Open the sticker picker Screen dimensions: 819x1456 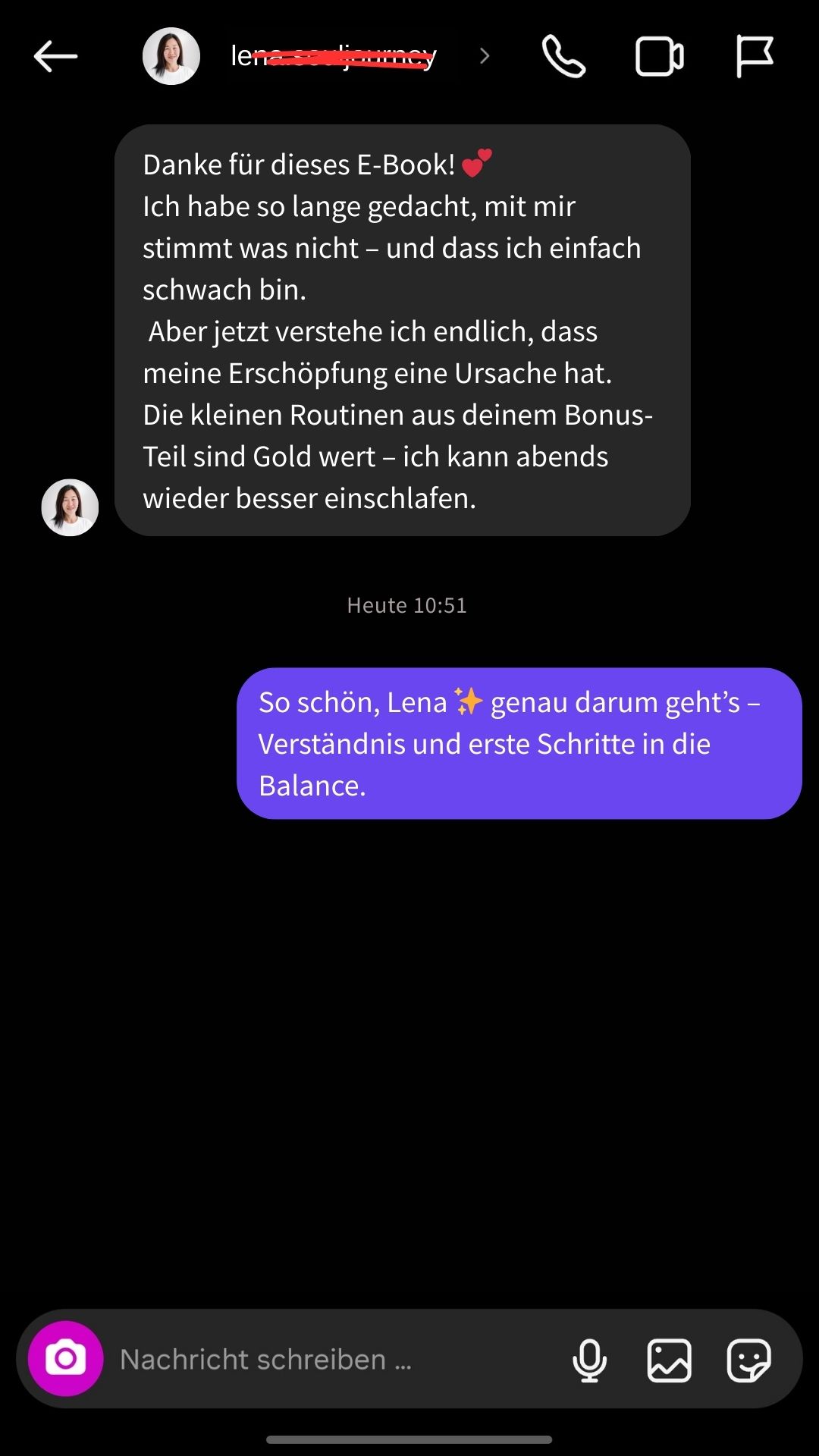pos(748,1360)
